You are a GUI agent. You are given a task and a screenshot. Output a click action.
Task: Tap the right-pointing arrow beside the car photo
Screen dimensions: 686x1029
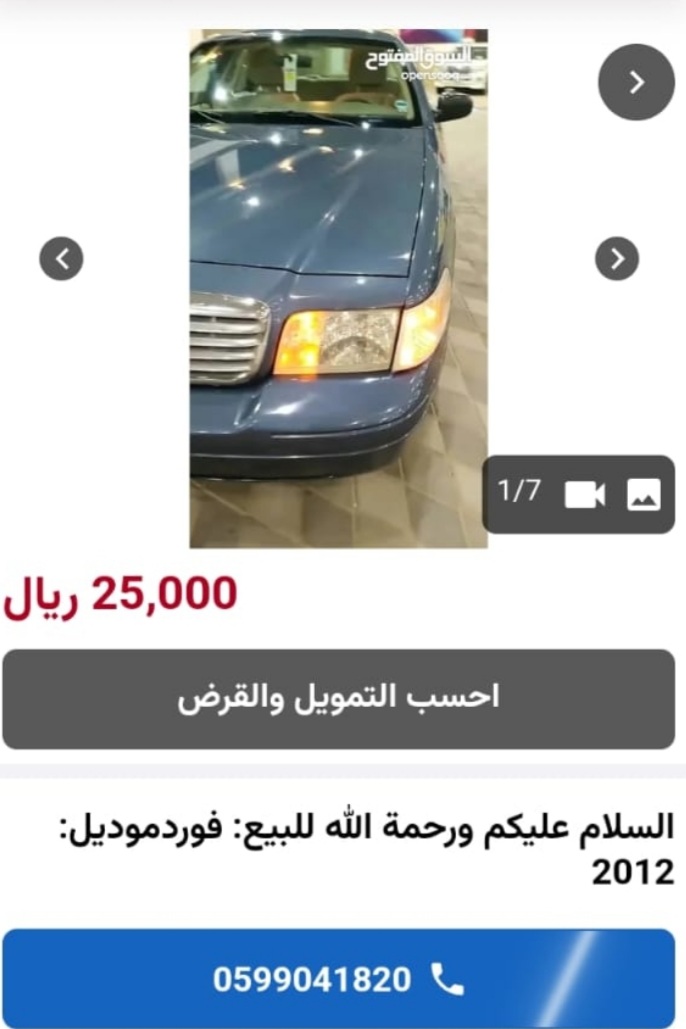click(617, 260)
